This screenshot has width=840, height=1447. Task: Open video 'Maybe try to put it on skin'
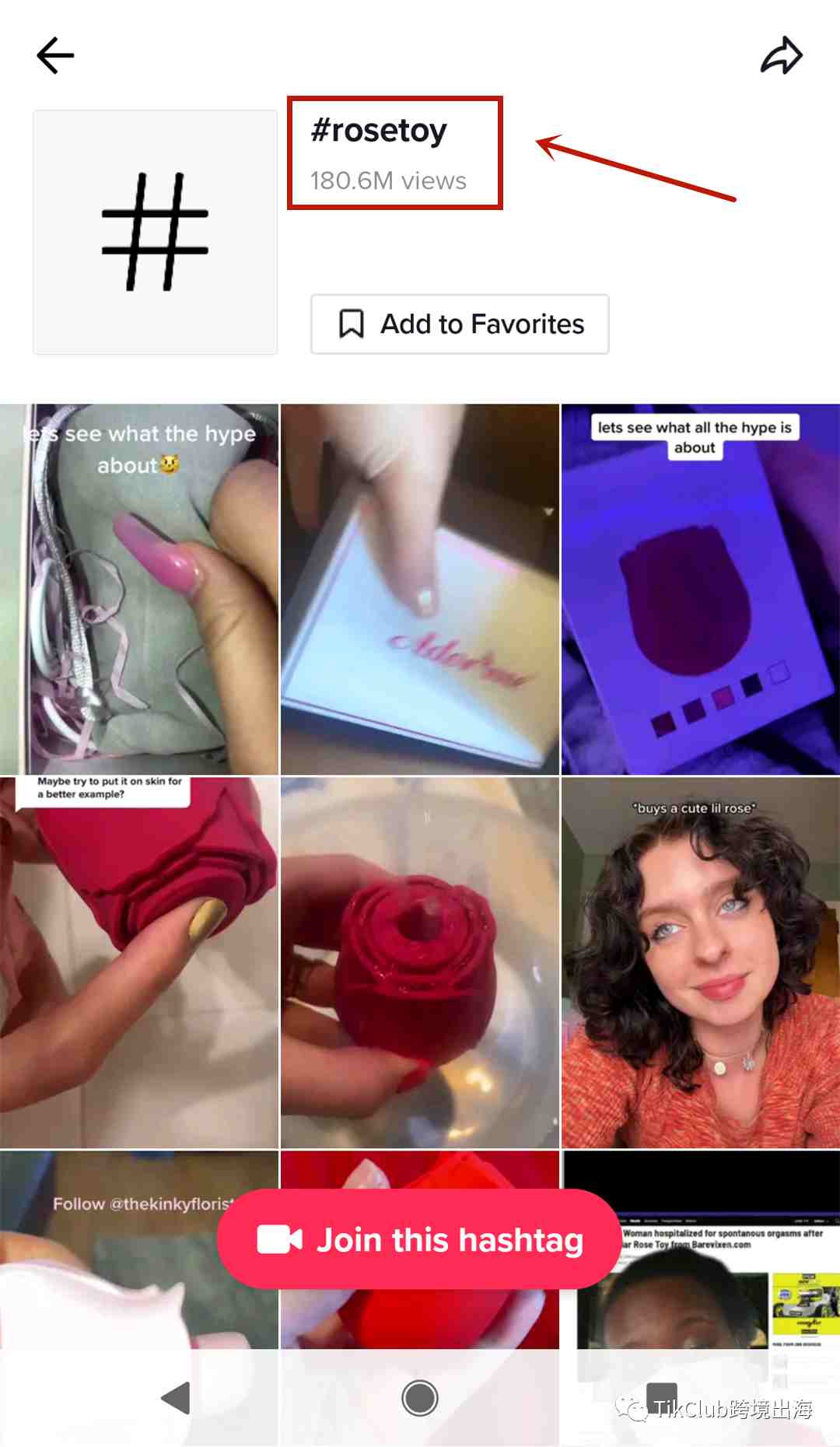[138, 962]
